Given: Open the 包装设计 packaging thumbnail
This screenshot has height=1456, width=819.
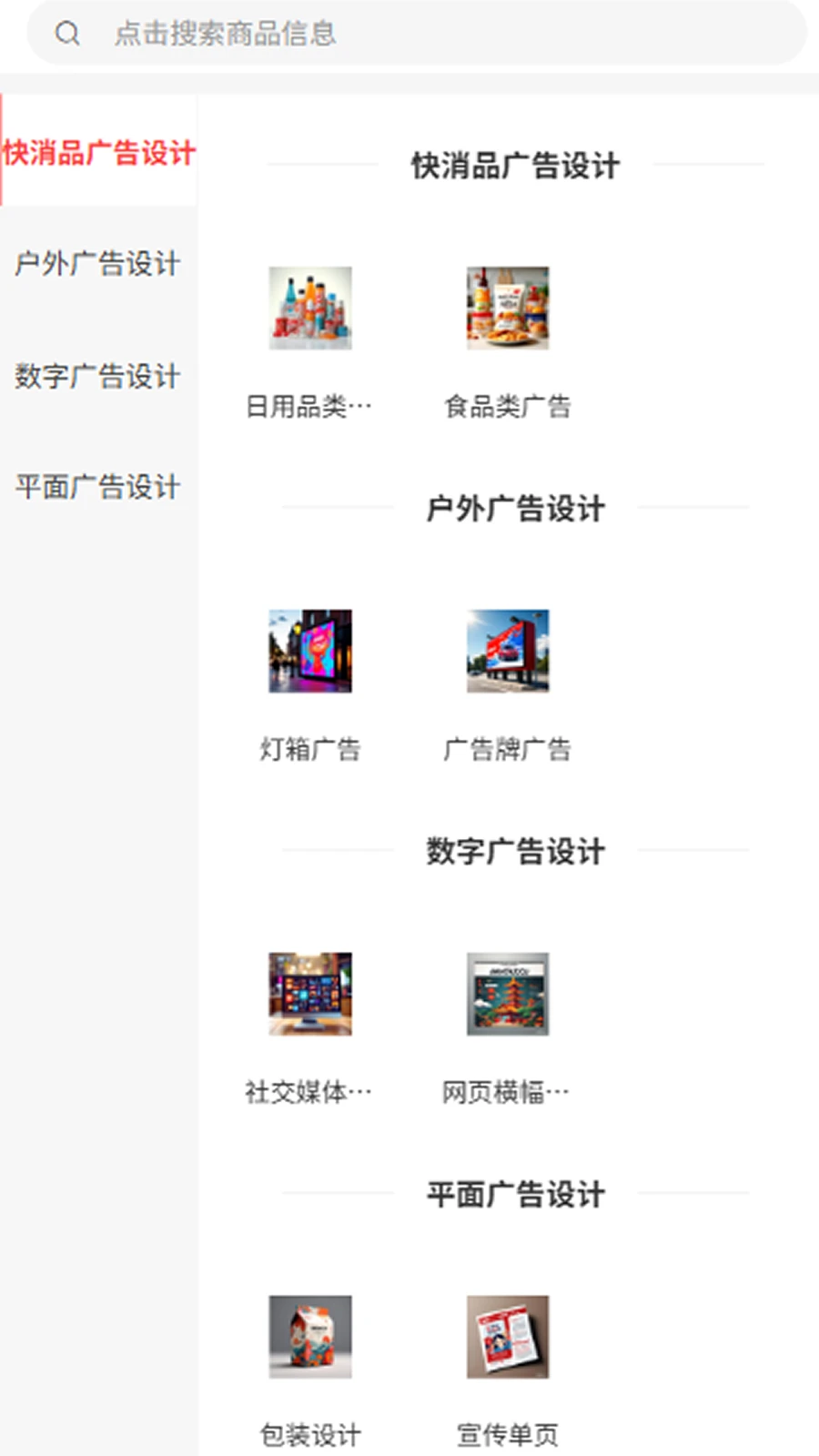Looking at the screenshot, I should point(309,1337).
